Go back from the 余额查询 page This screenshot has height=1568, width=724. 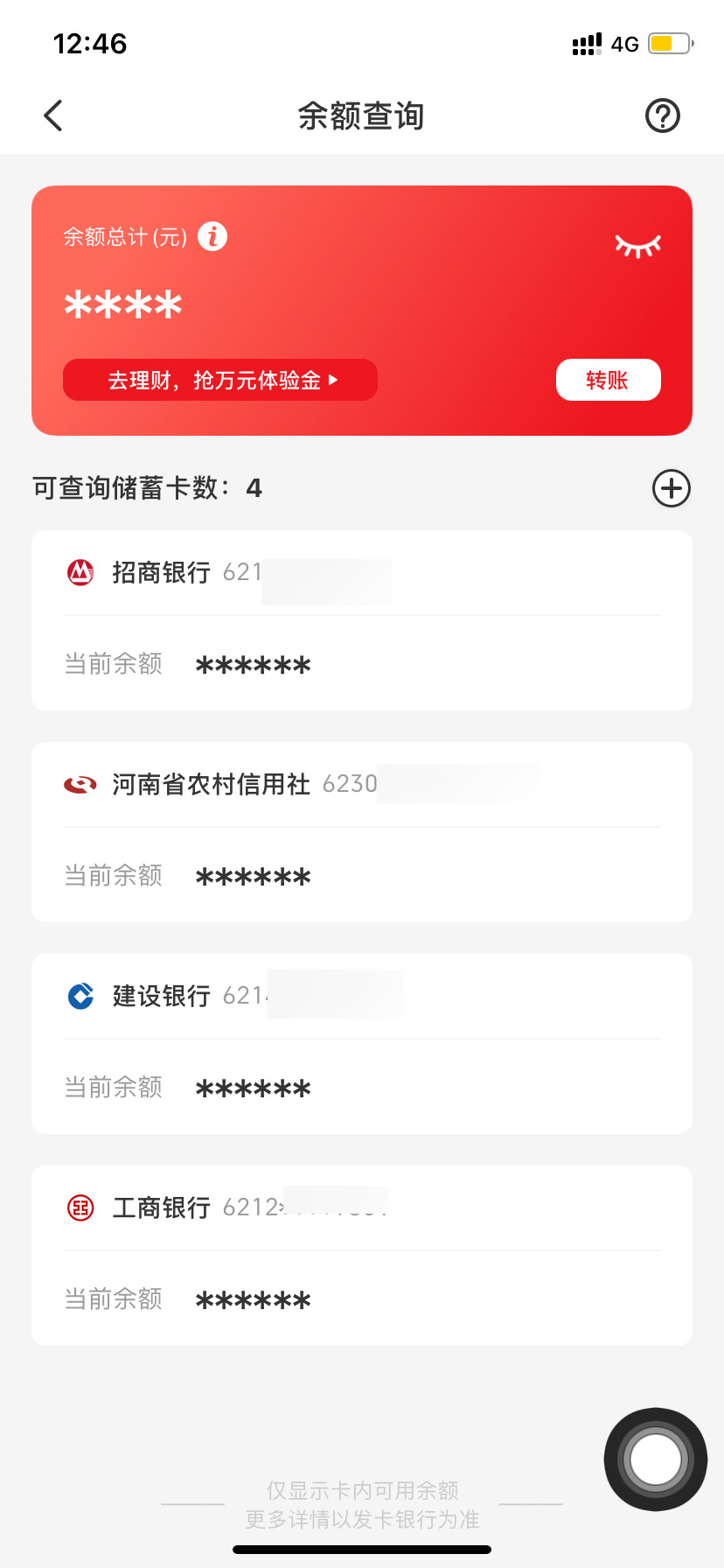pyautogui.click(x=53, y=115)
